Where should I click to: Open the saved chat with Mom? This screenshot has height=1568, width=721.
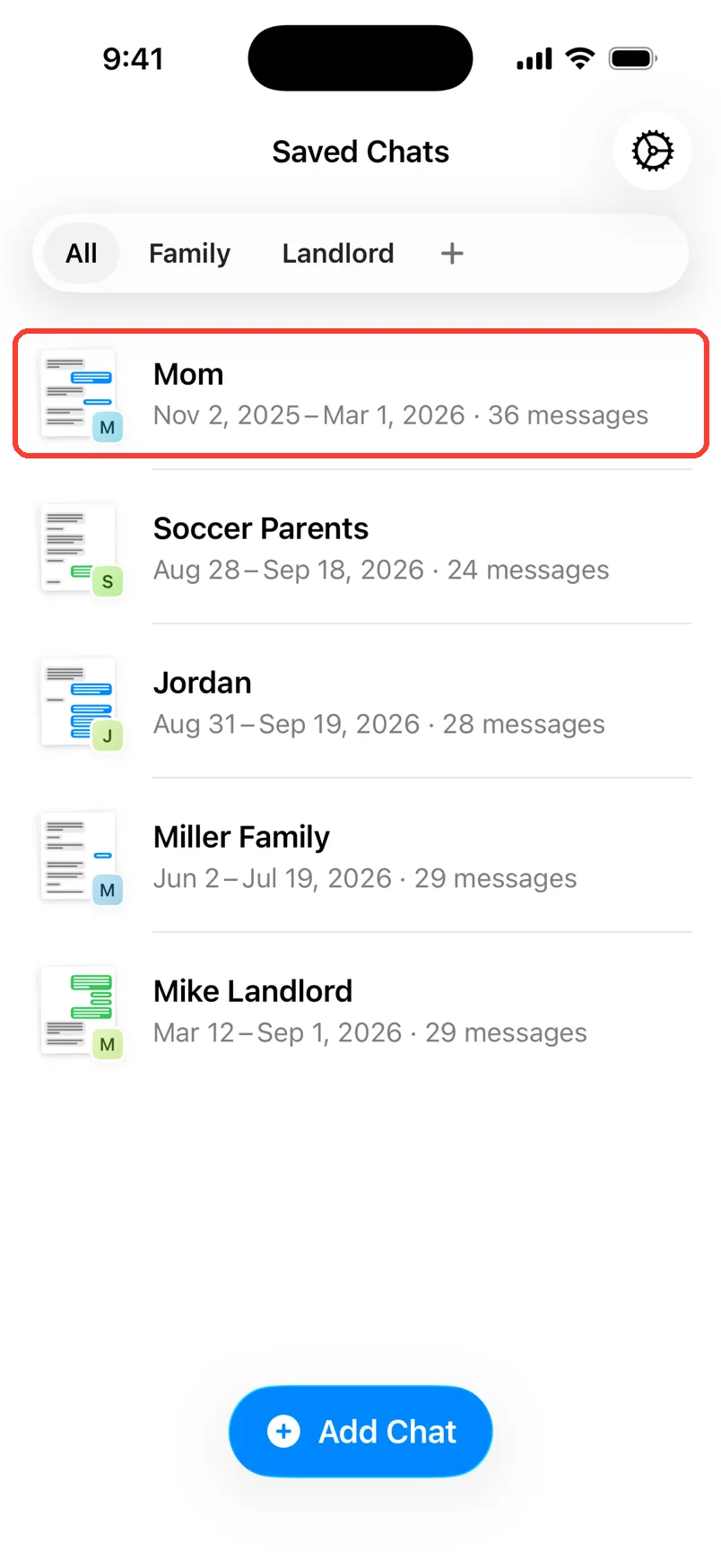click(x=360, y=393)
